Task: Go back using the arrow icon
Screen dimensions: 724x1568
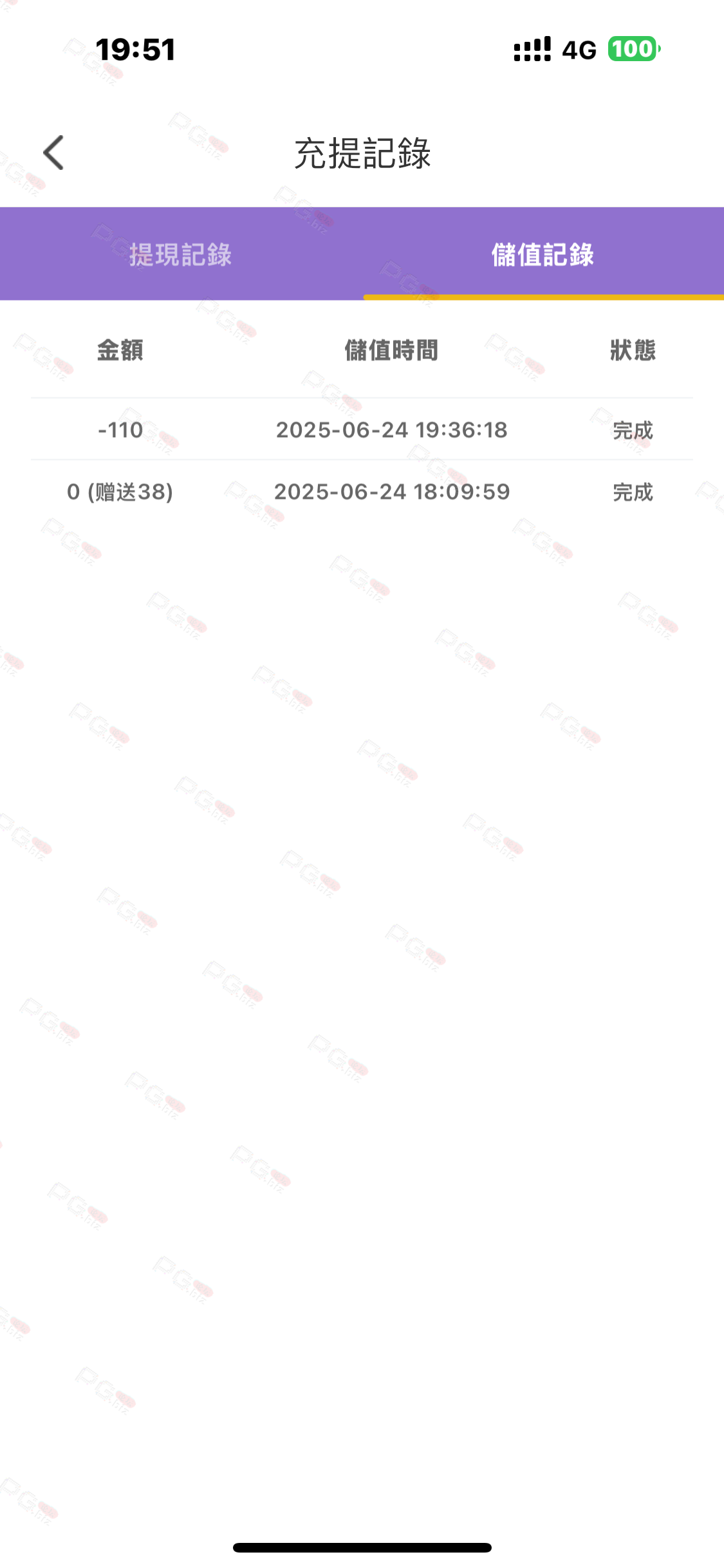Action: [x=54, y=153]
